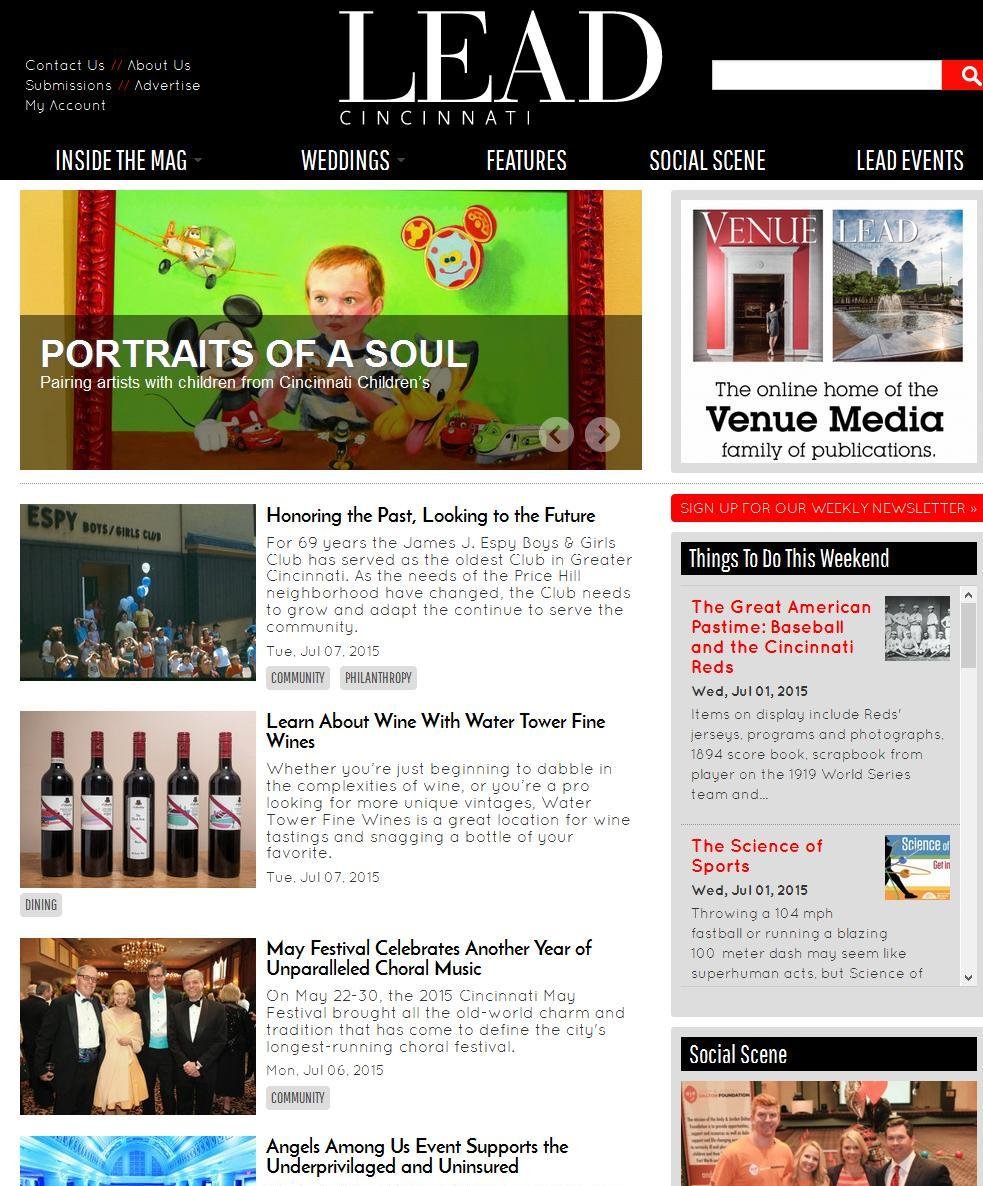This screenshot has width=983, height=1186.
Task: Expand the Inside the Mag menu
Action: [127, 160]
